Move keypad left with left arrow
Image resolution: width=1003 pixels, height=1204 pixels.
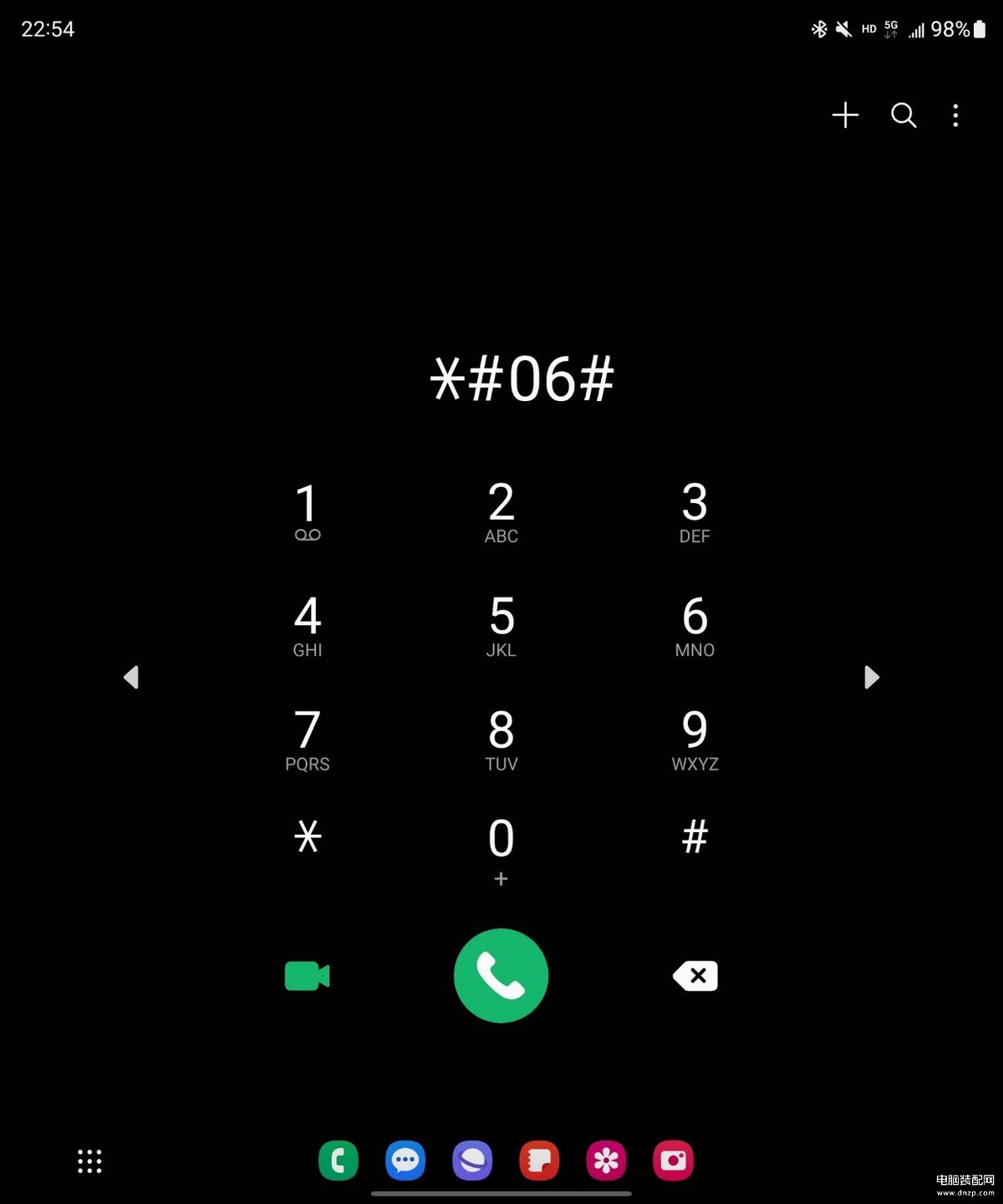pyautogui.click(x=131, y=677)
